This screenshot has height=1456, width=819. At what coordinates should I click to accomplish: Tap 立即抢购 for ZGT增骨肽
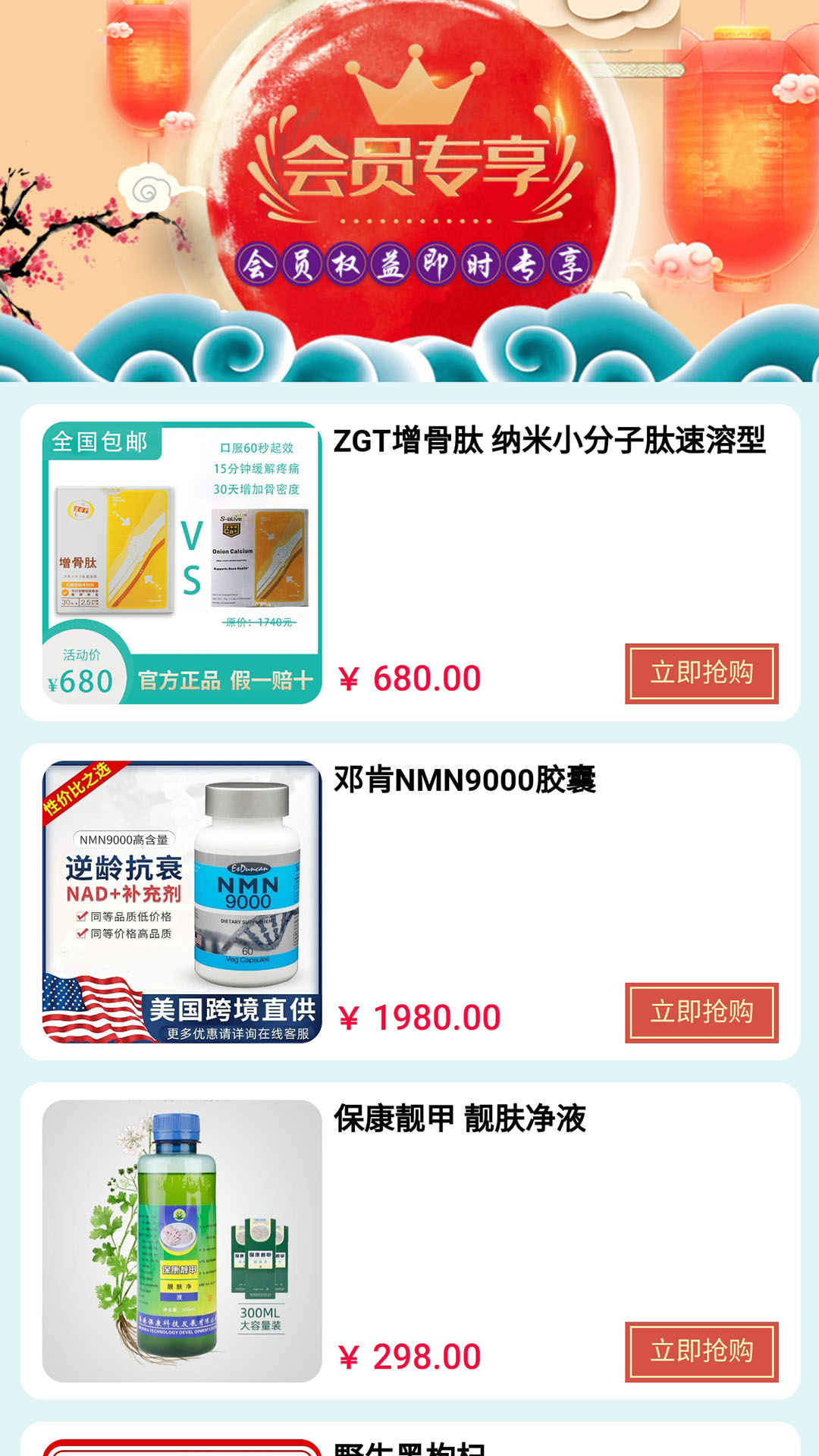(x=701, y=673)
